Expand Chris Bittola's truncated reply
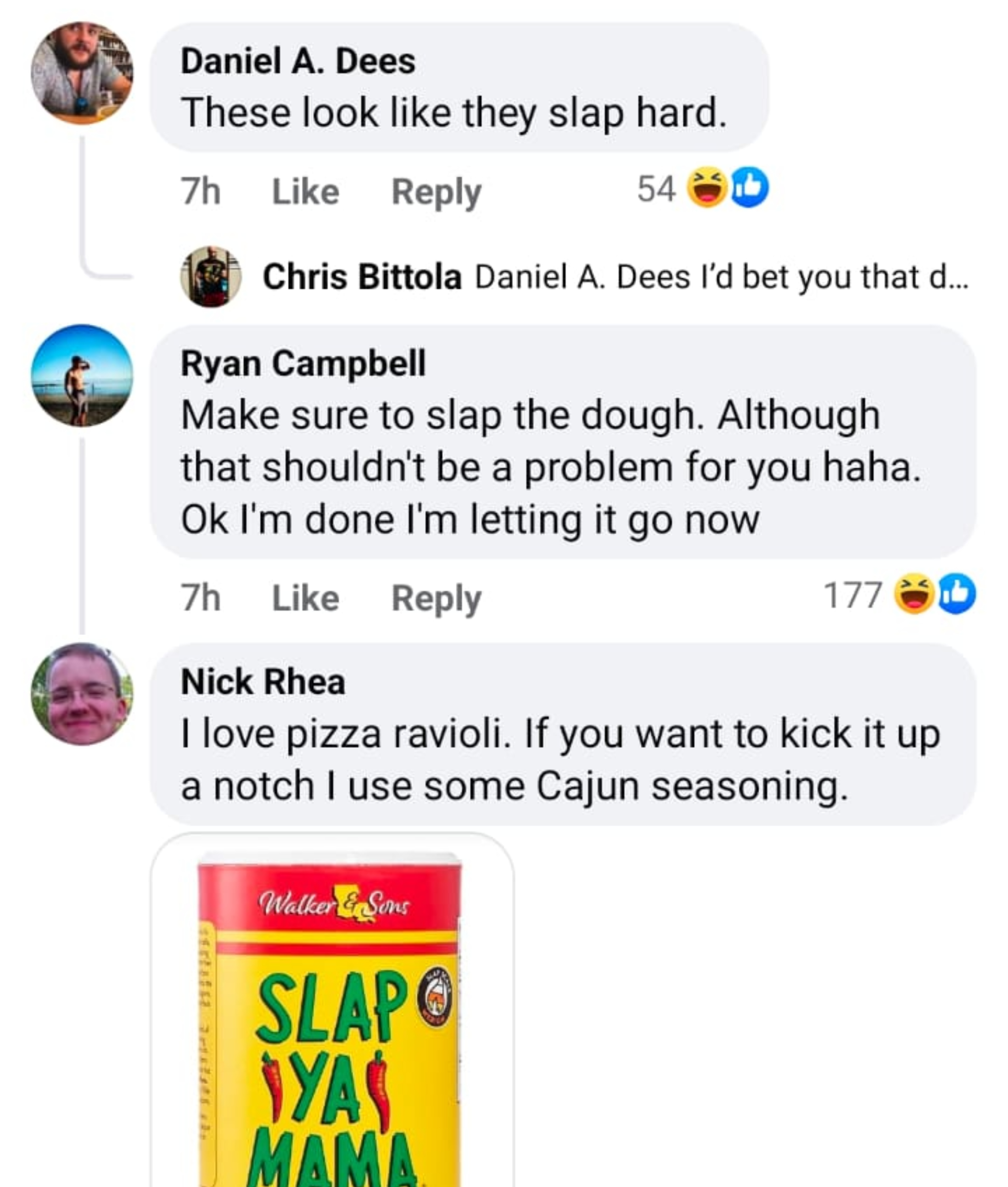Screen dimensions: 1008x1187 coord(721,277)
